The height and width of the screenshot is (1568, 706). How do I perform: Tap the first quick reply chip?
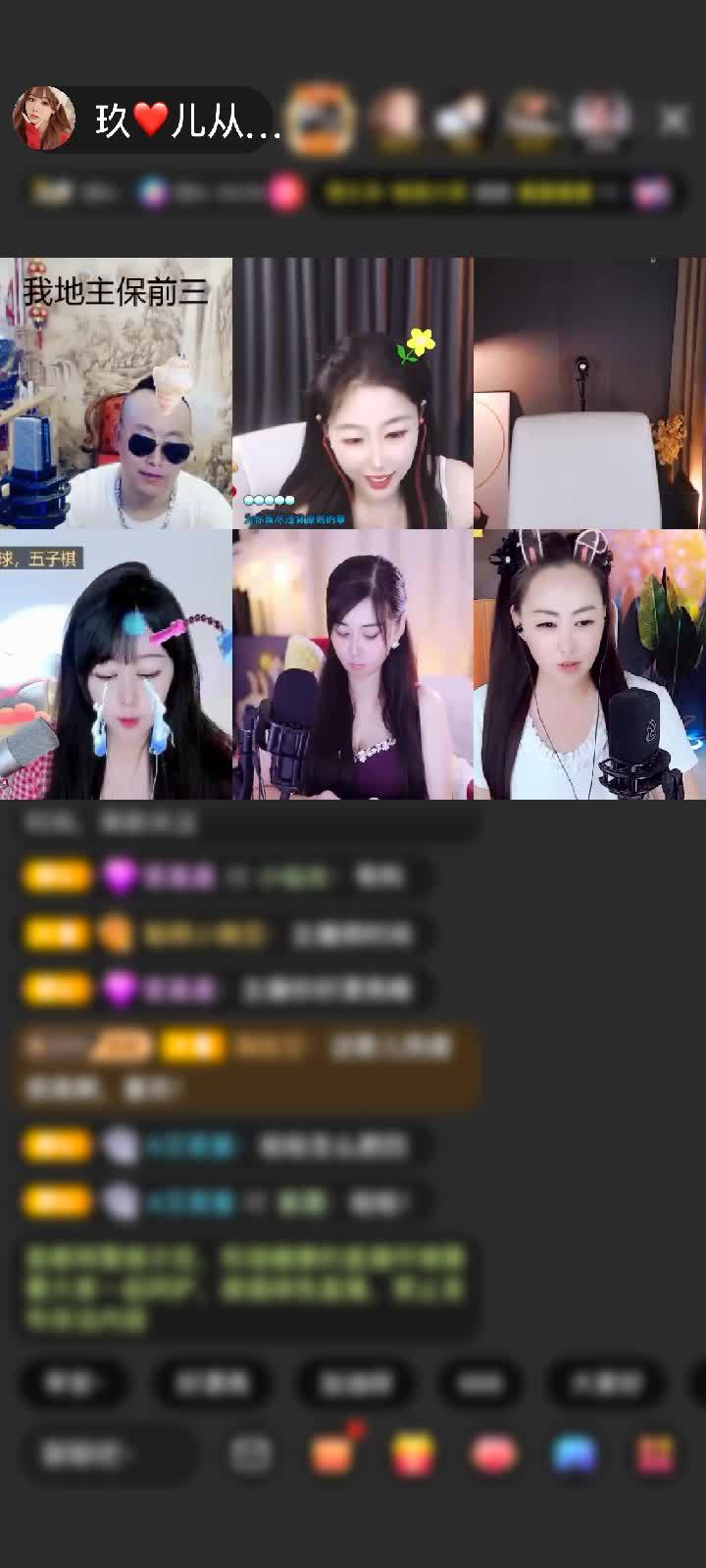coord(74,1383)
